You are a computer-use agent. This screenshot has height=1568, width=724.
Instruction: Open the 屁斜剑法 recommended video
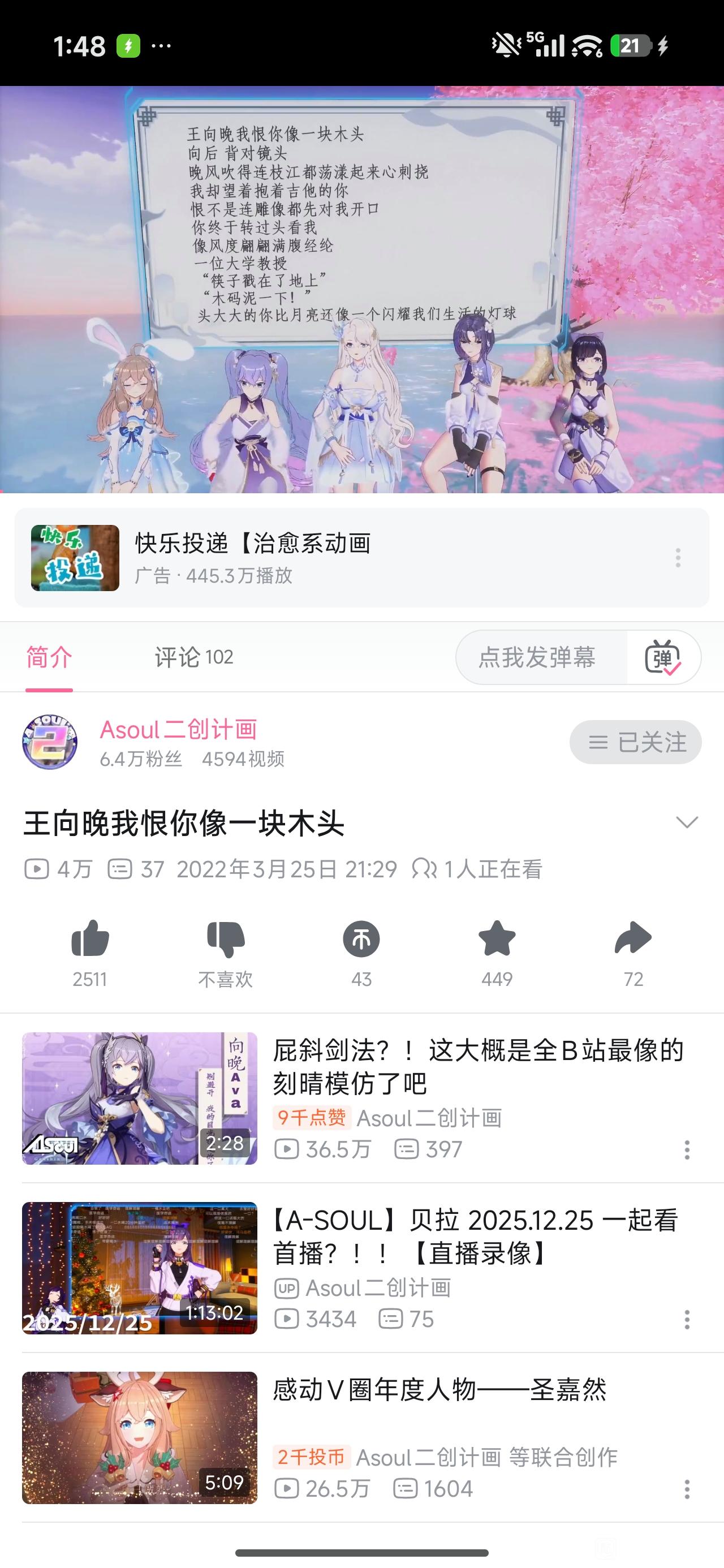pos(477,1066)
